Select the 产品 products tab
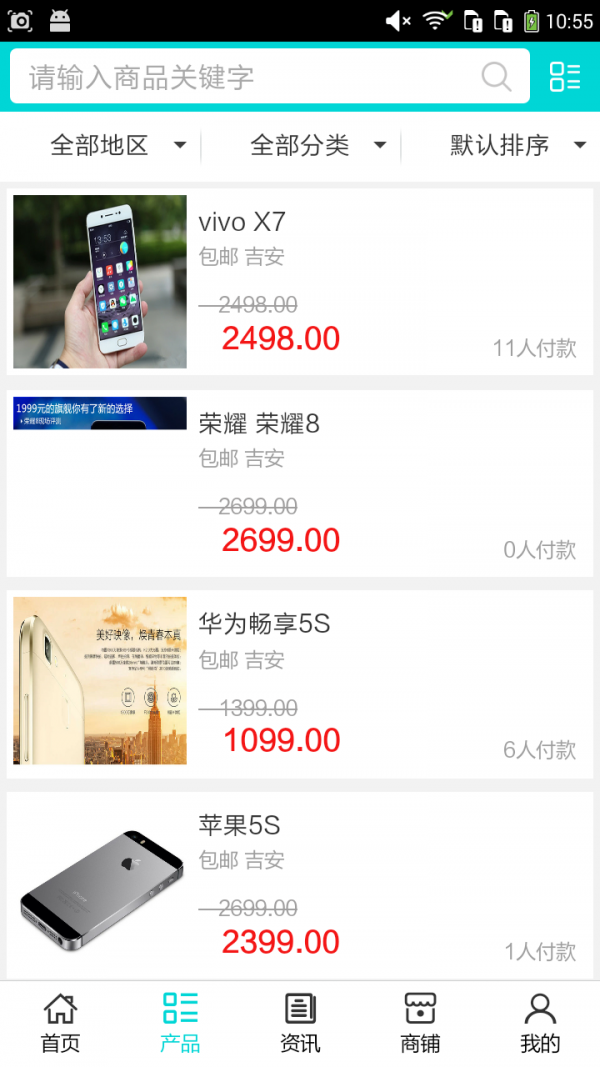The height and width of the screenshot is (1067, 600). 180,1024
